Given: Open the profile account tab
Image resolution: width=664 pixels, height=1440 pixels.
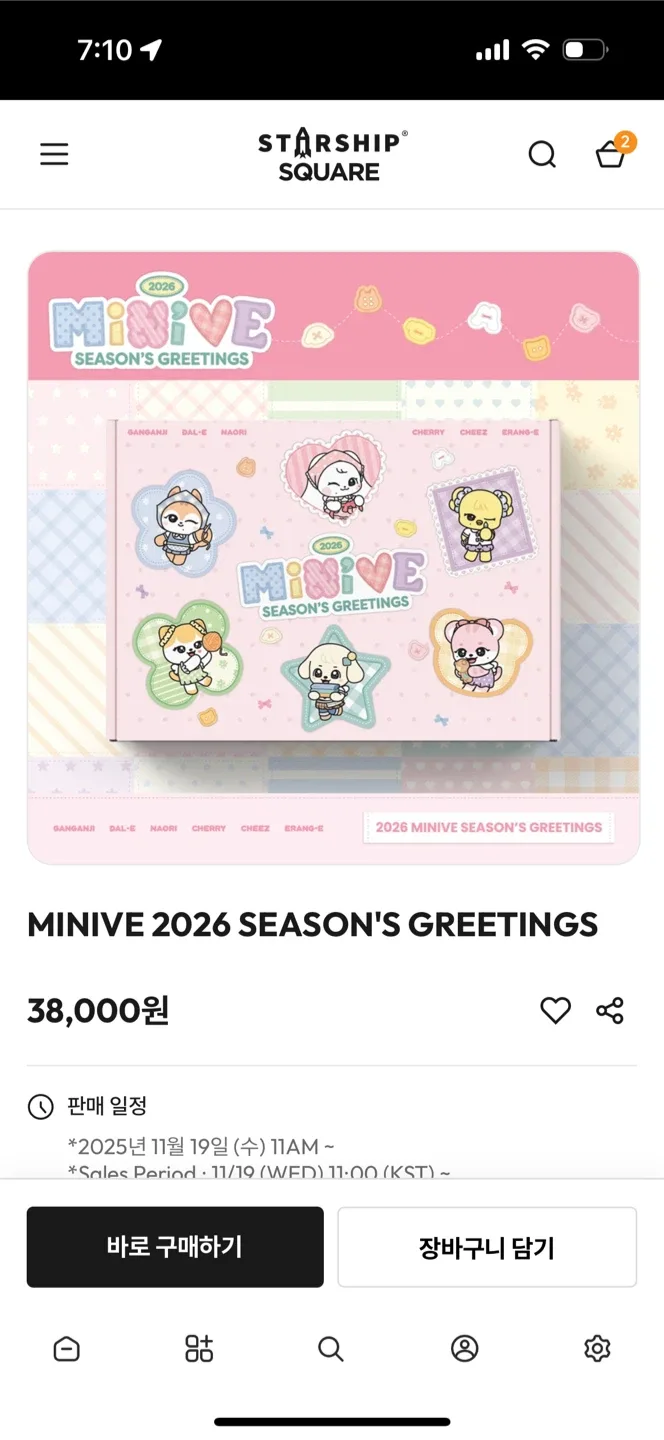Looking at the screenshot, I should coord(465,1349).
